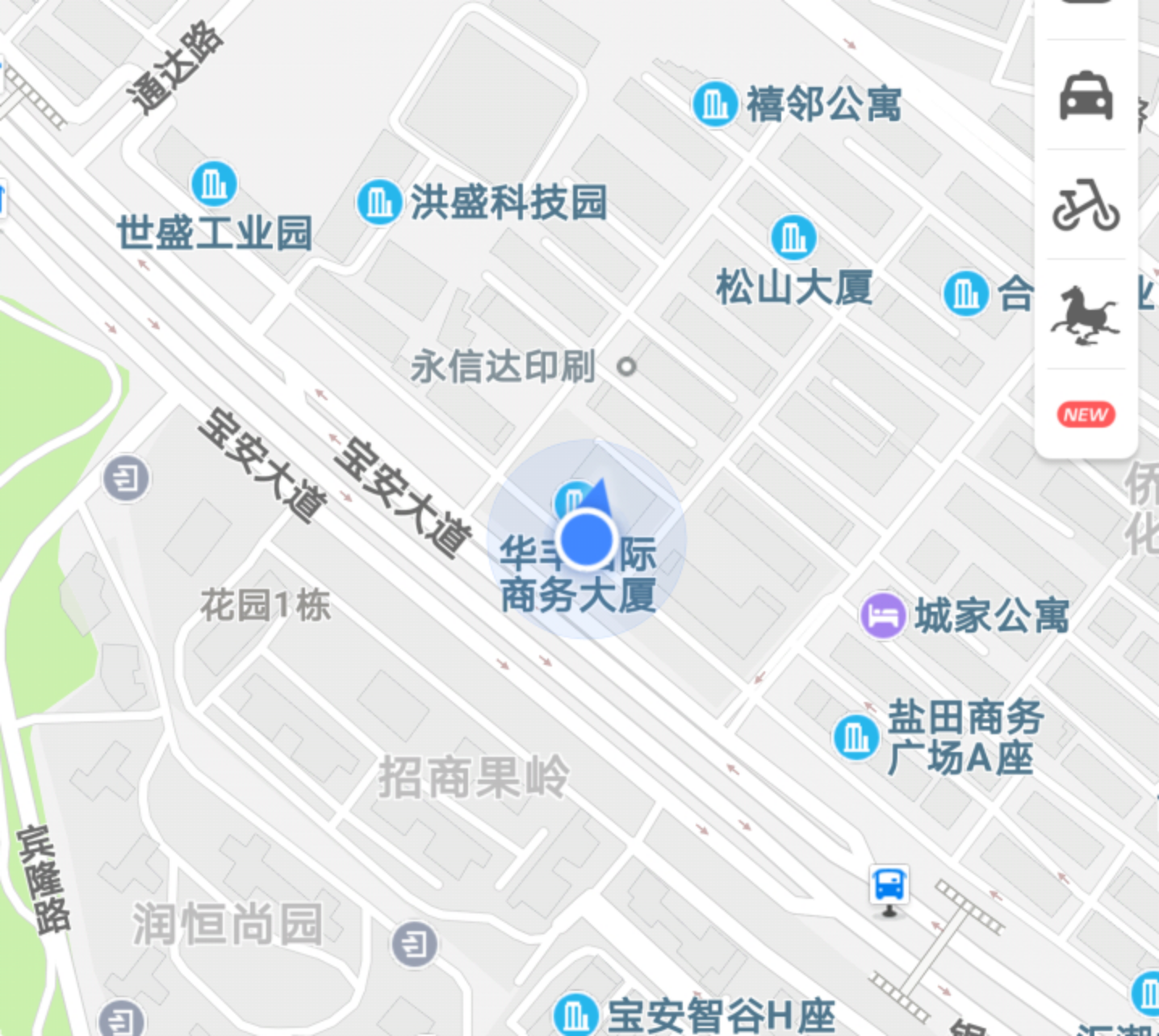Open the 松山大厦 location pin

(793, 237)
